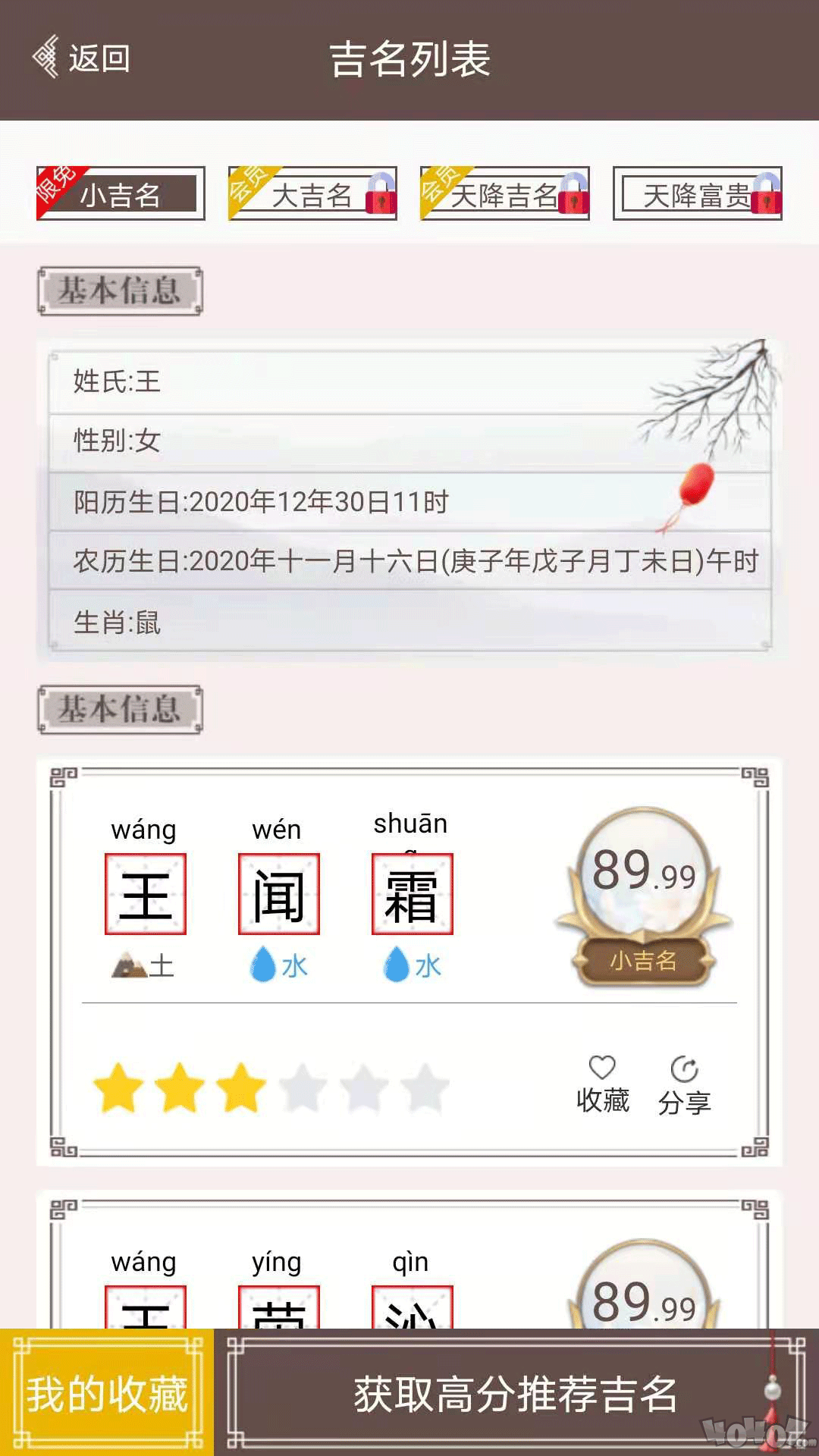Switch to the 天降富贵 tab
Viewport: 819px width, 1456px height.
pyautogui.click(x=698, y=193)
